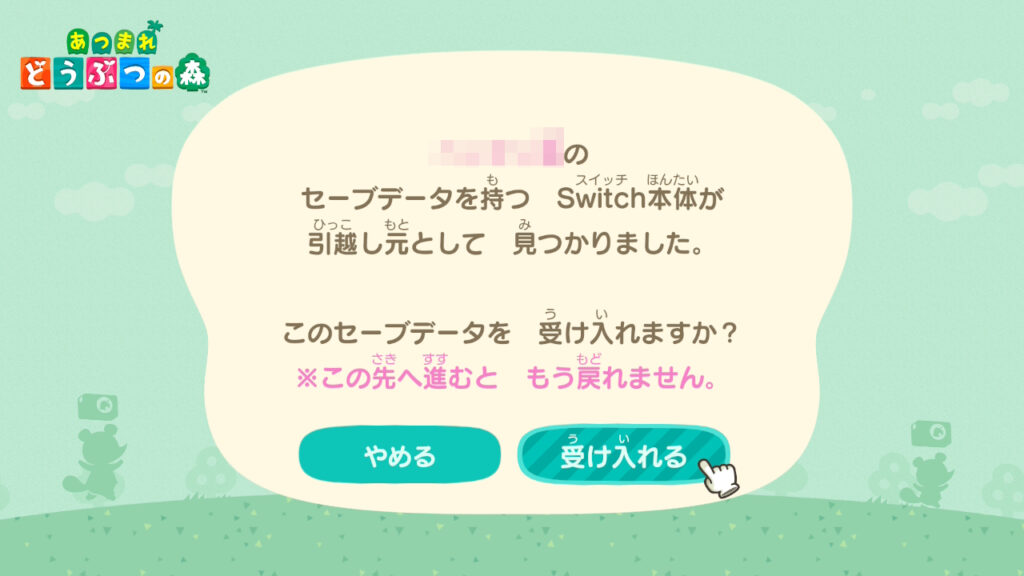The image size is (1024, 576).
Task: Tap the やめる cancel button
Action: (399, 457)
